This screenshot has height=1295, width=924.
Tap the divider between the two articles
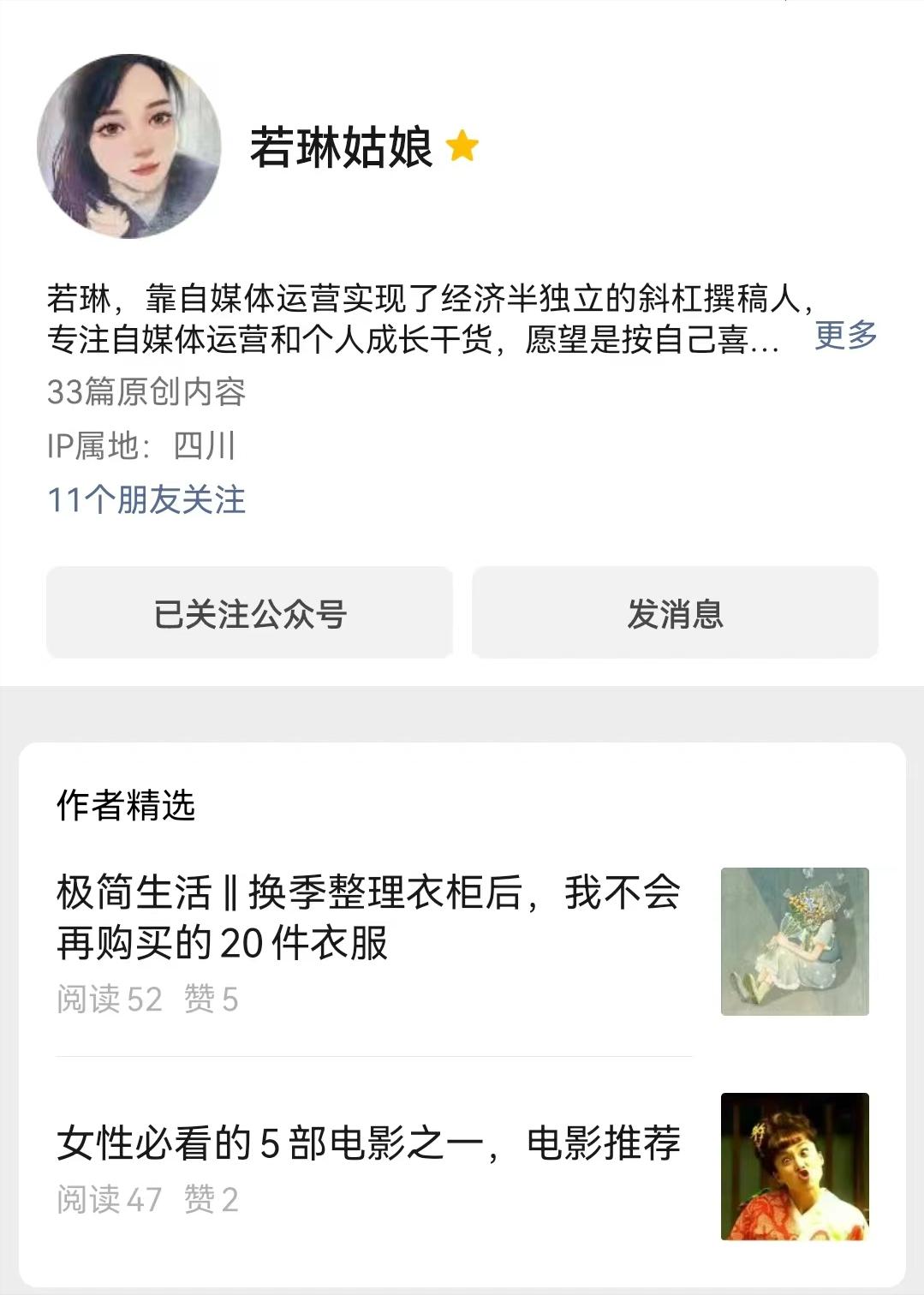point(374,1054)
